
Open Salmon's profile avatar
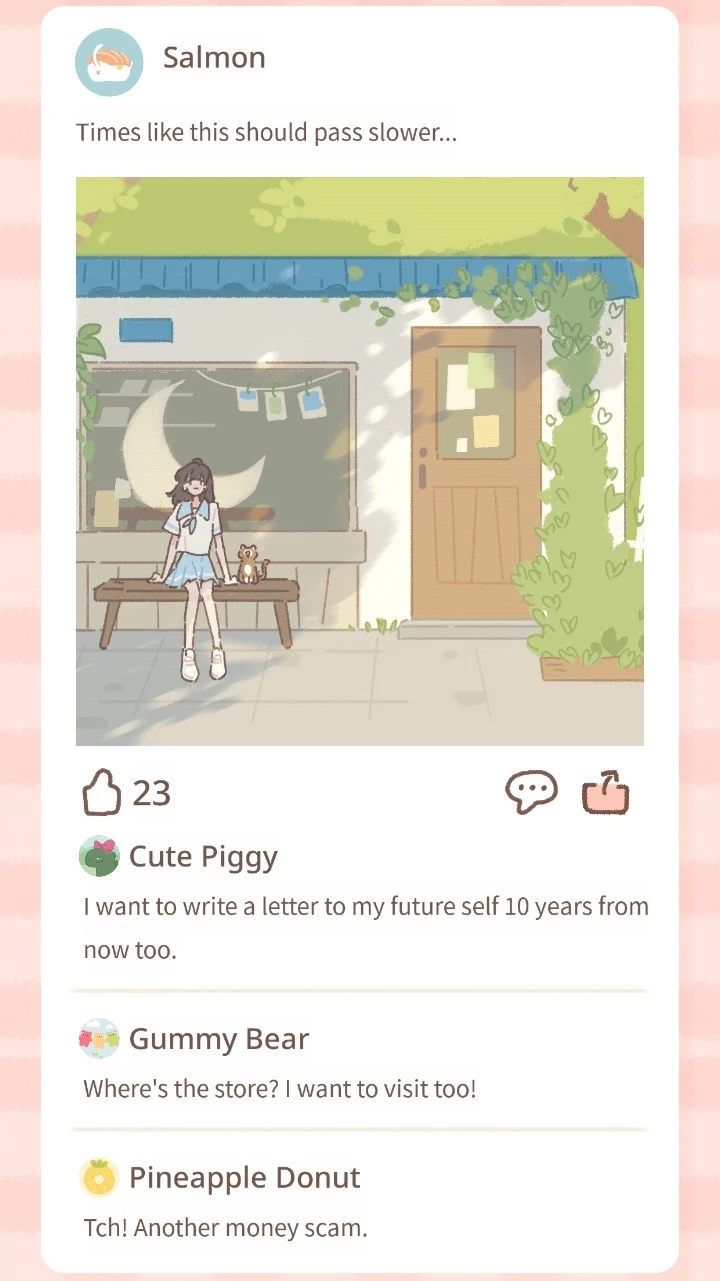point(109,62)
